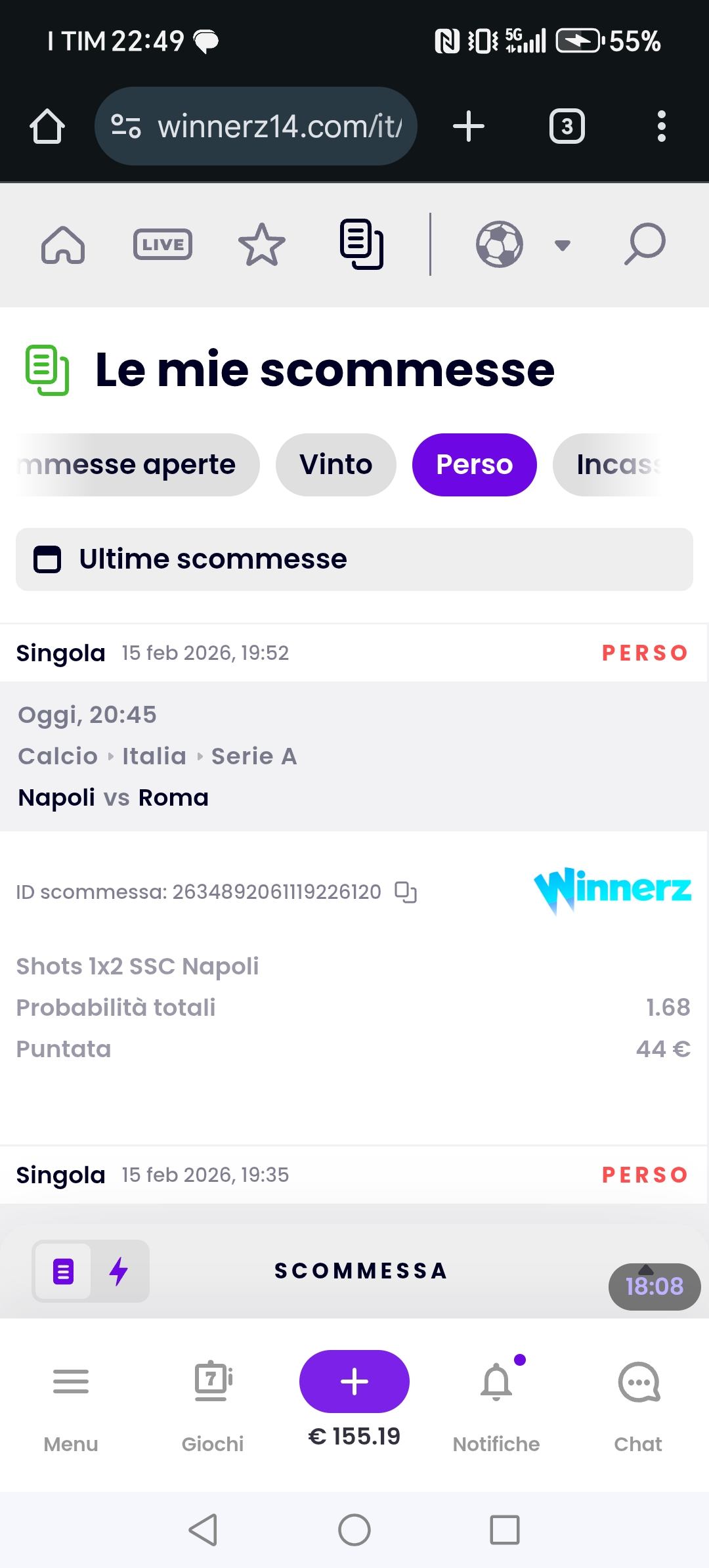Open favorites star
Viewport: 709px width, 1568px height.
(x=261, y=244)
